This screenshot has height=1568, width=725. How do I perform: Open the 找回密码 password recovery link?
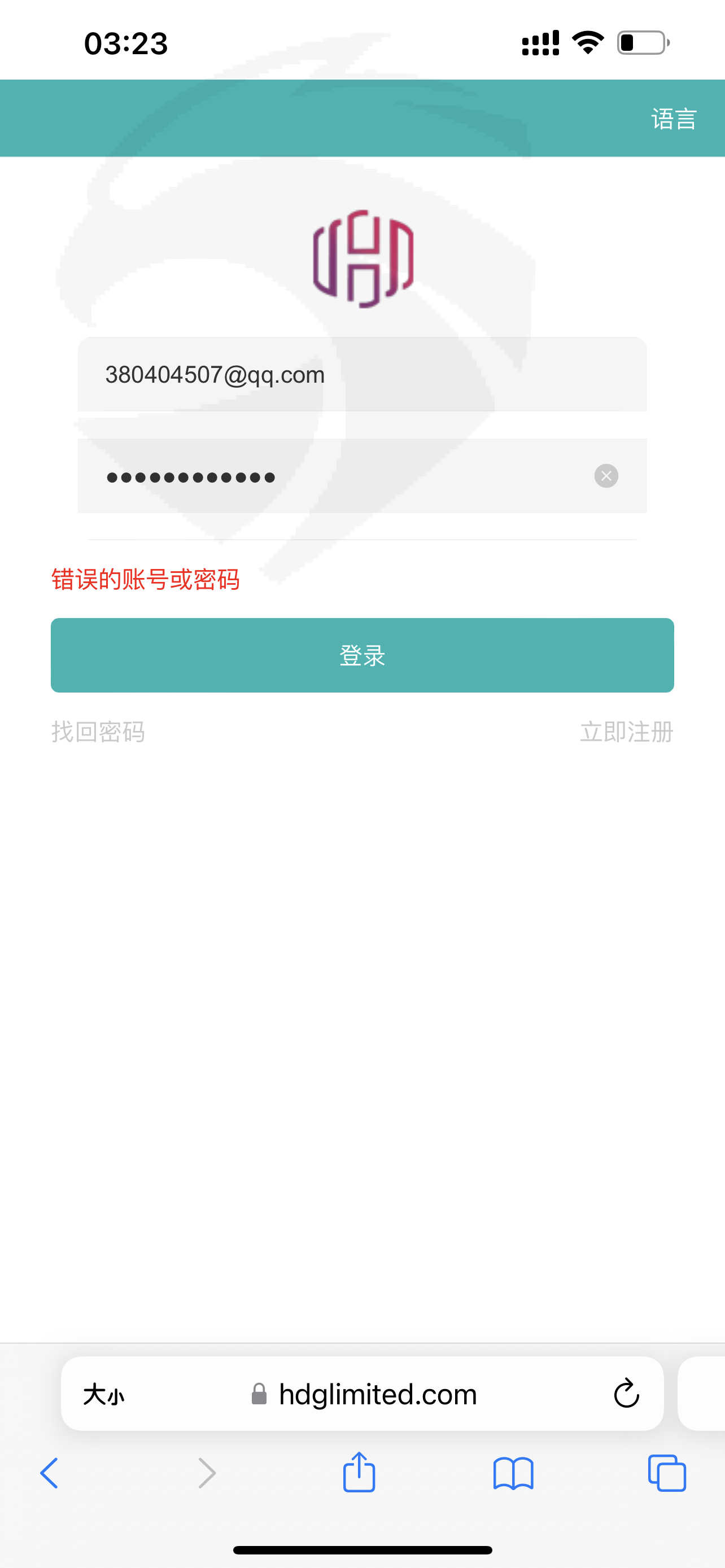(98, 732)
